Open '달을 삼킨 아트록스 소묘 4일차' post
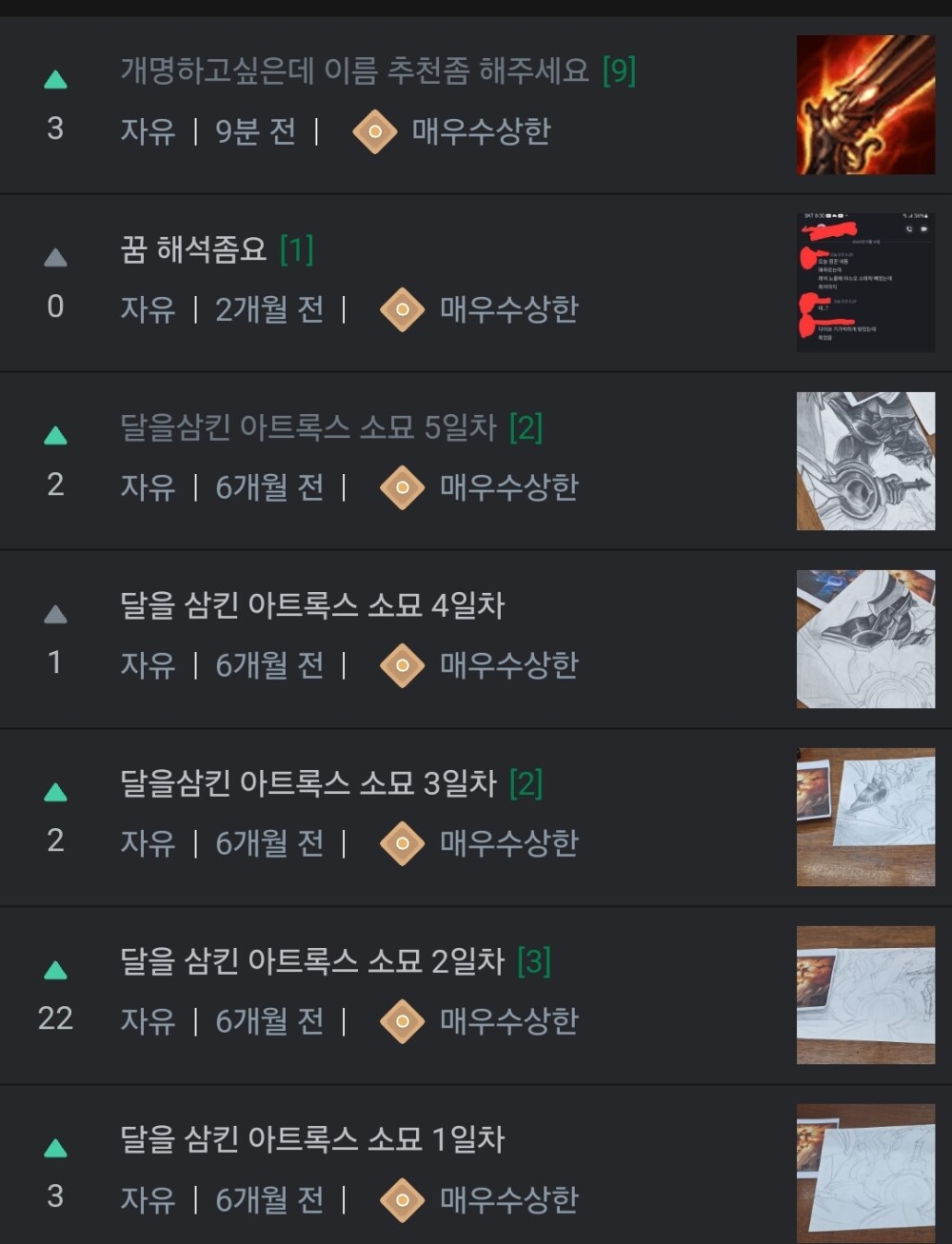 (x=312, y=605)
